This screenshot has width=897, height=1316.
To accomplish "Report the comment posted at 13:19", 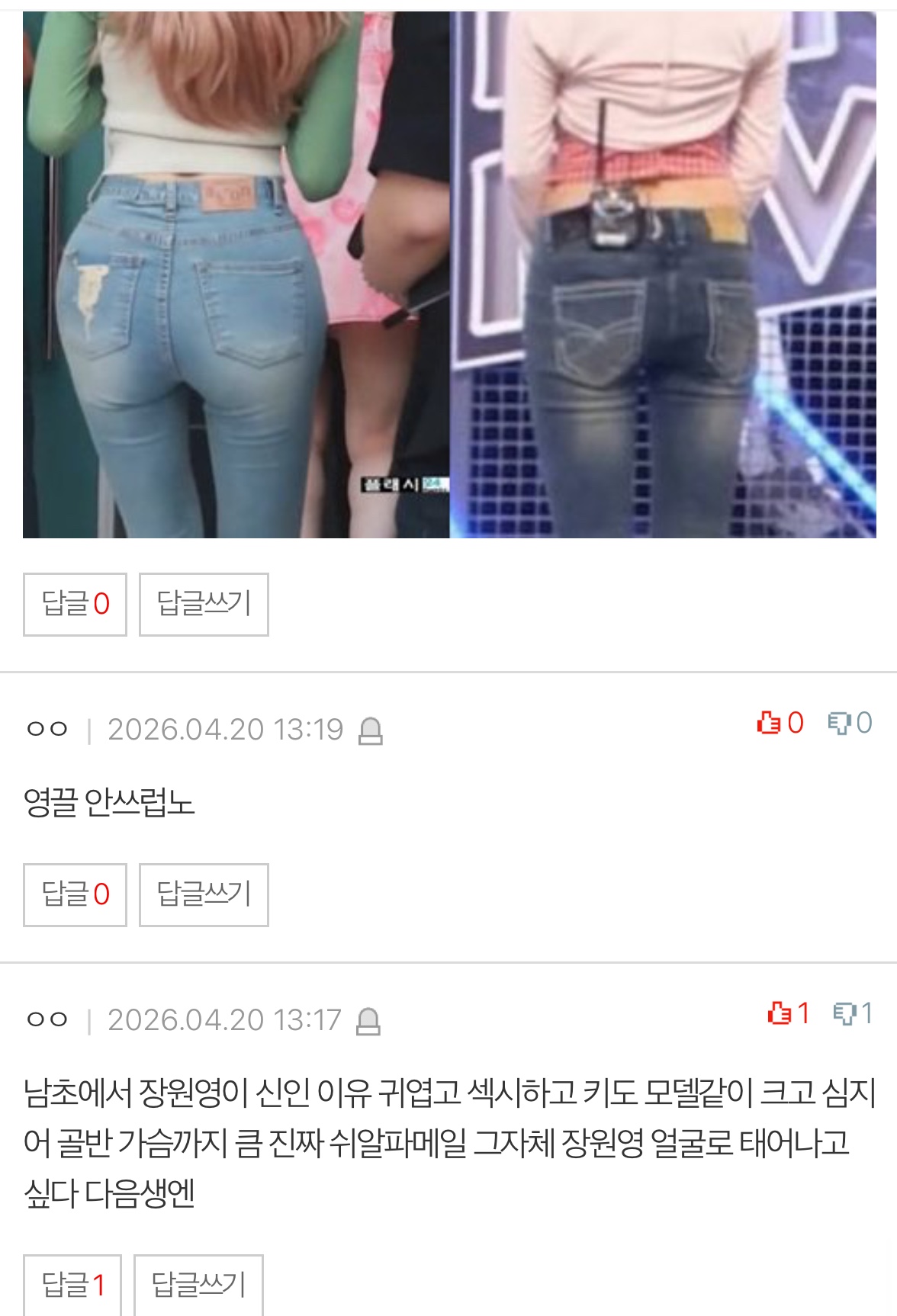I will (x=371, y=731).
